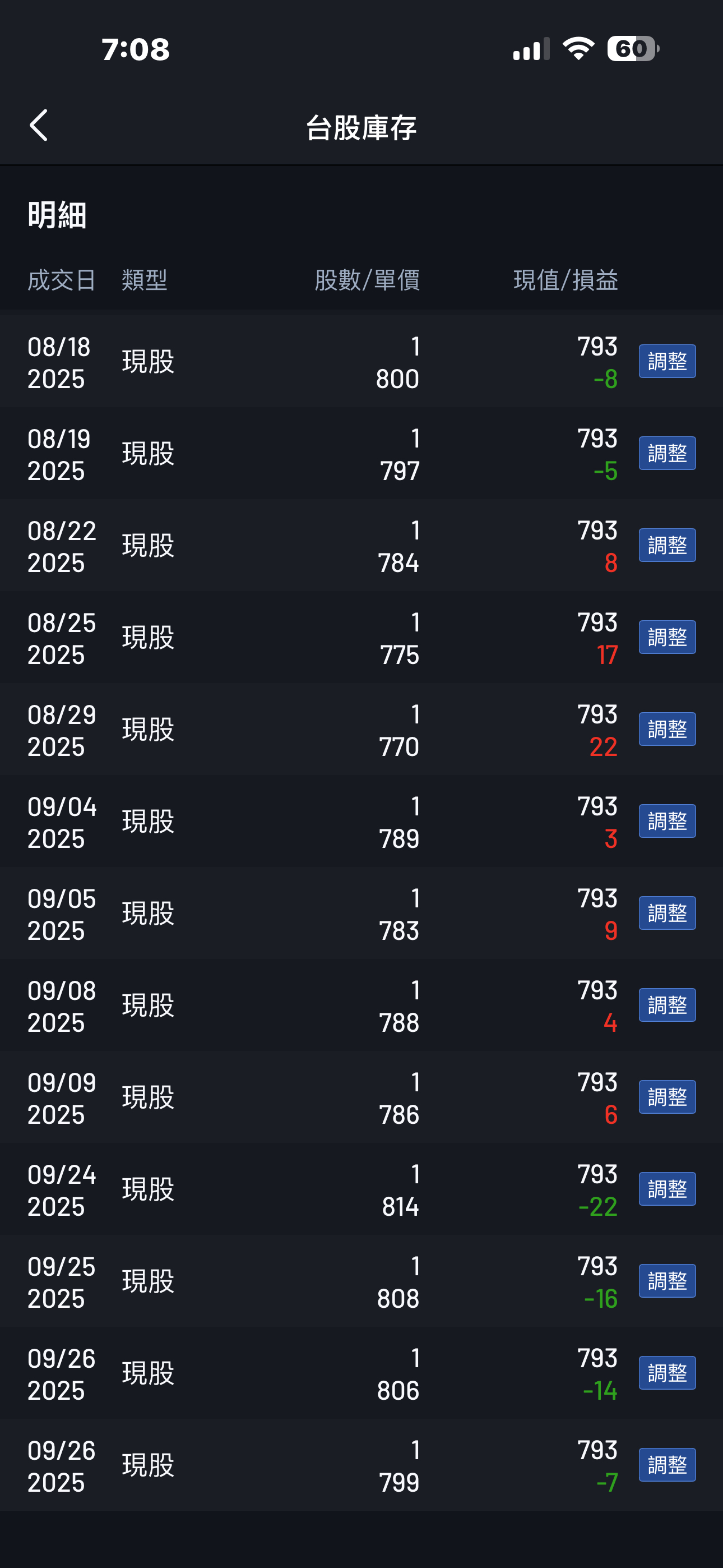Select 調整 on the 09/05 row at 783

[667, 913]
